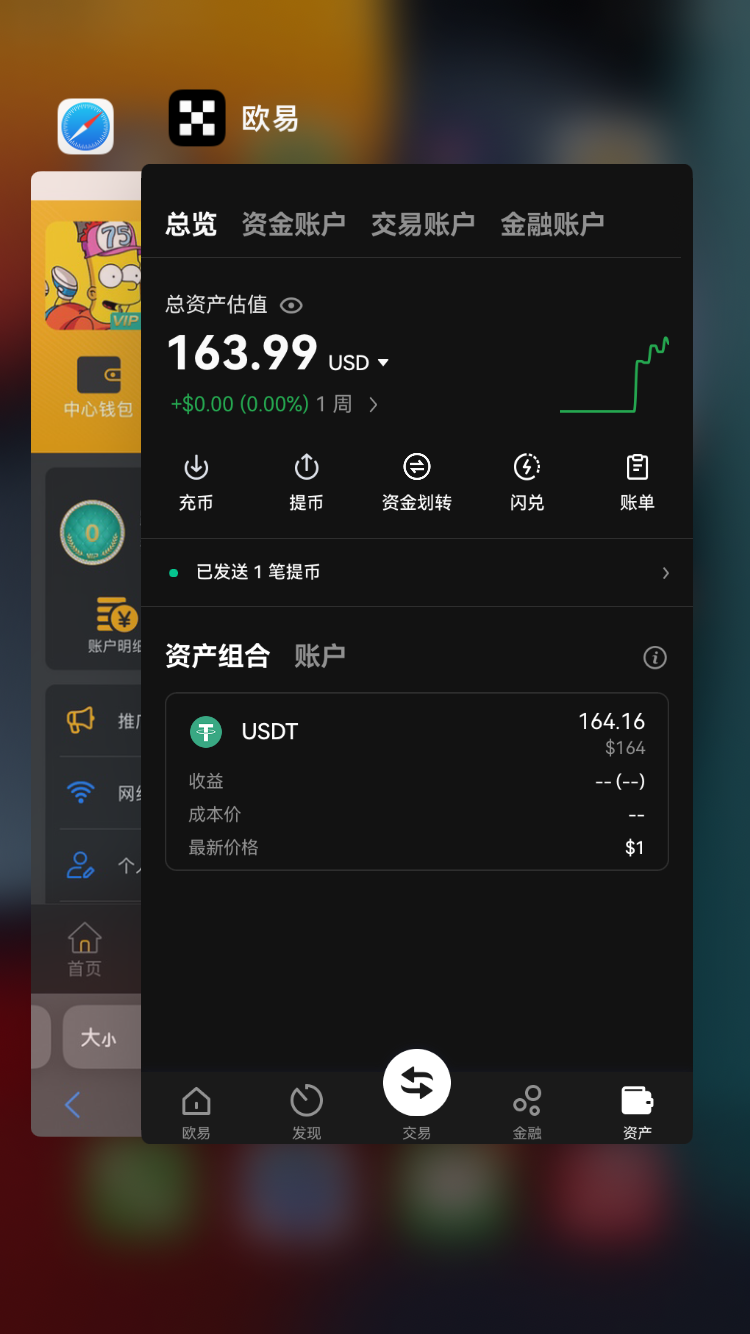Go to the 欧易 home tab

pyautogui.click(x=196, y=1112)
